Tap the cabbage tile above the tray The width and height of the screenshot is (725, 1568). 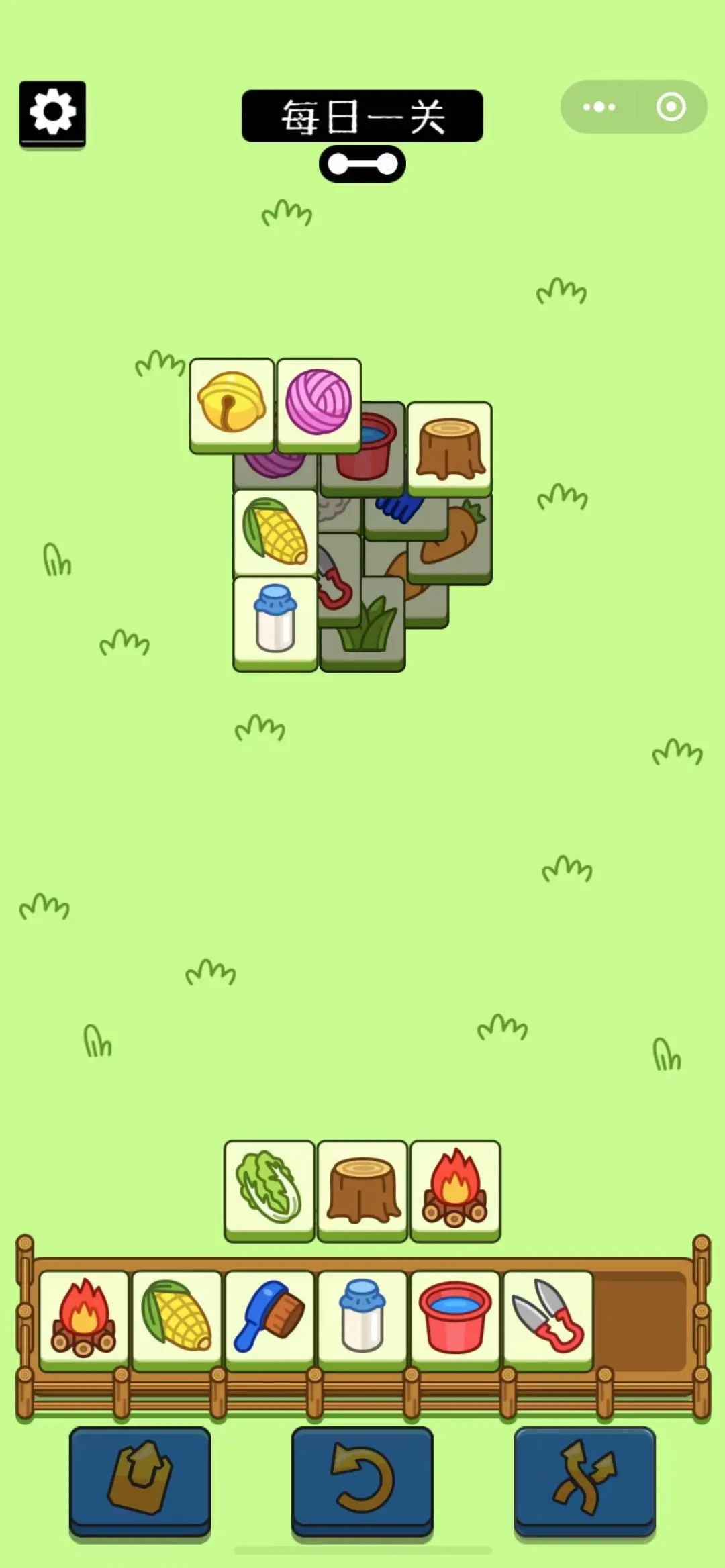pyautogui.click(x=269, y=1190)
